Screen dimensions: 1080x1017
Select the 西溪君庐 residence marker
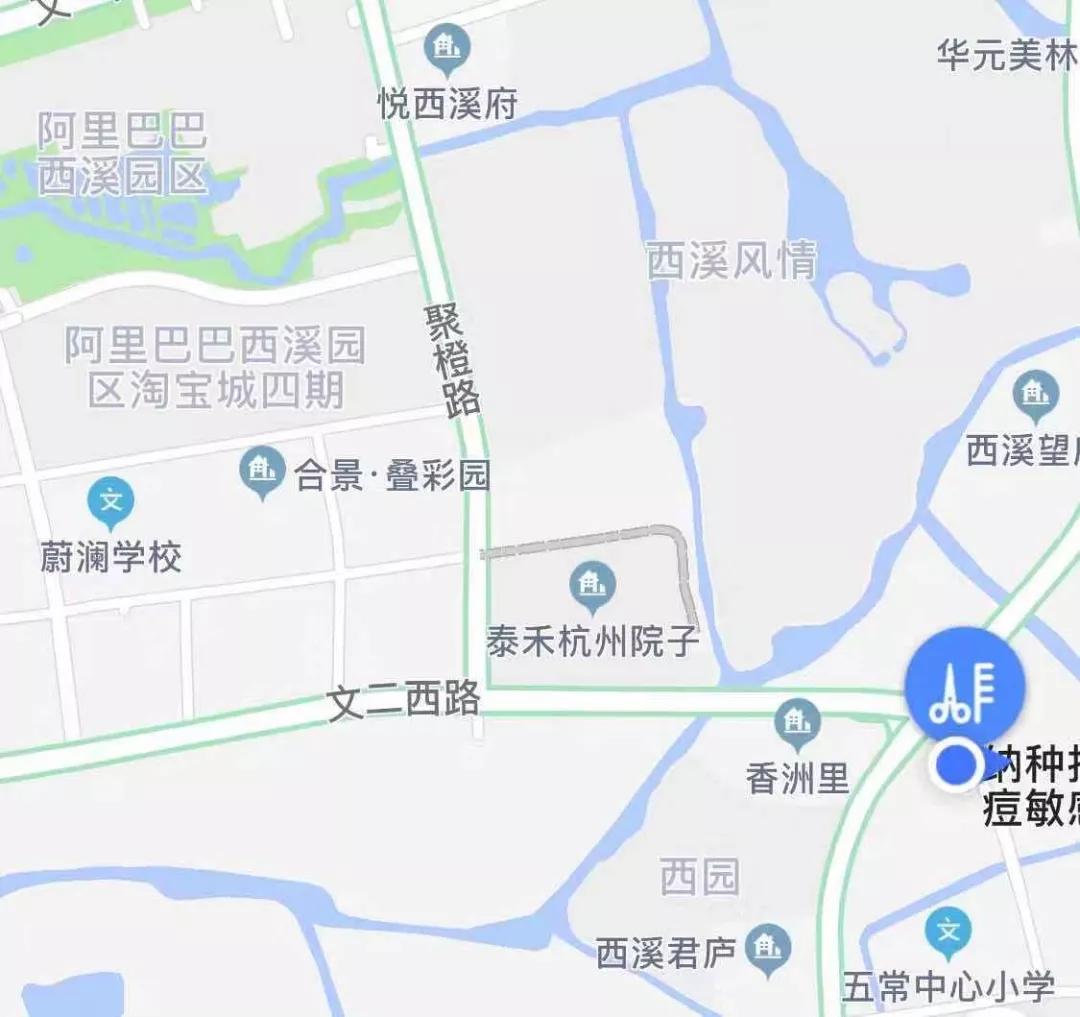768,946
